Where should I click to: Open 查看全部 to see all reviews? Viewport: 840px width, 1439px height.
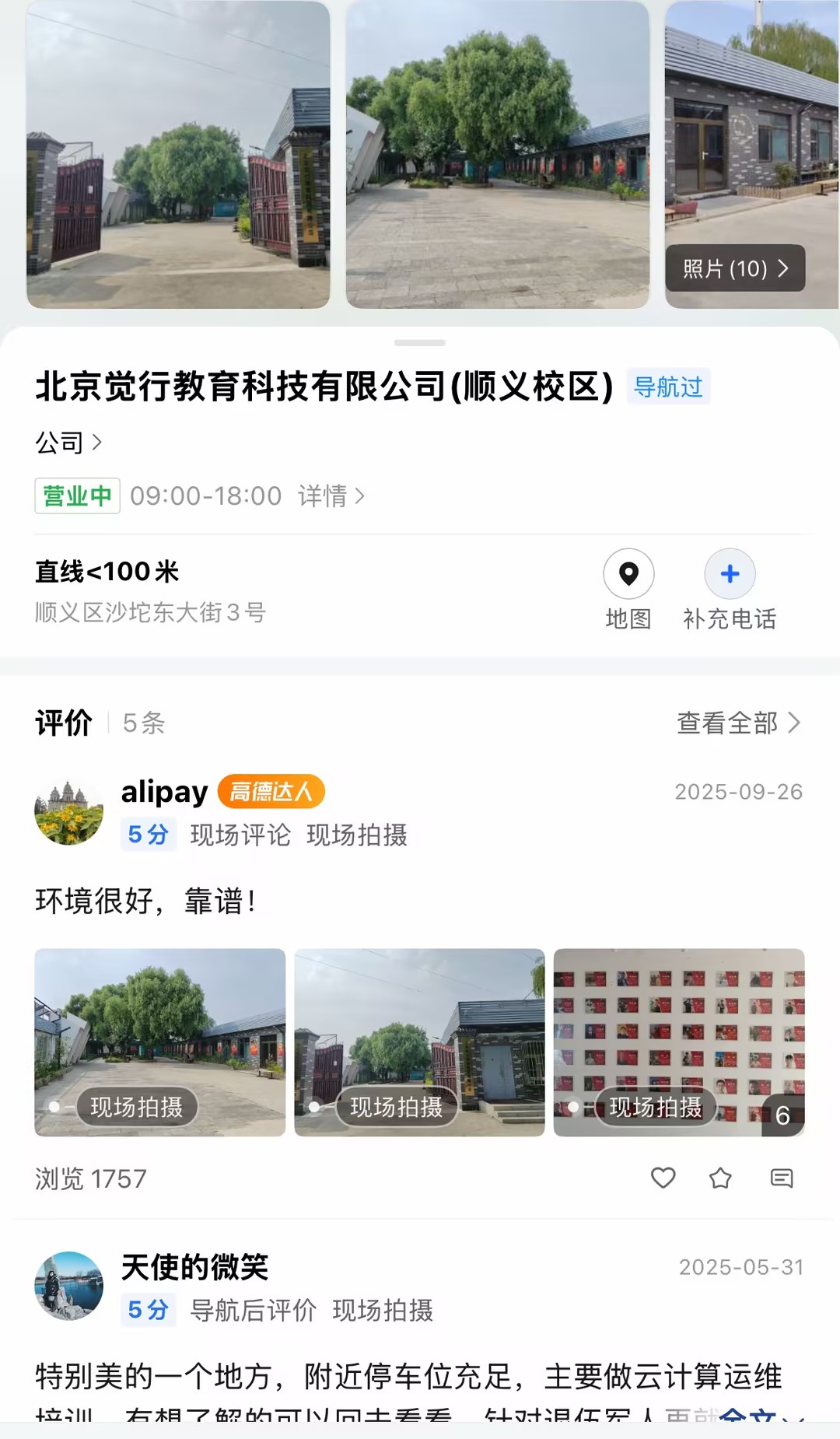737,723
